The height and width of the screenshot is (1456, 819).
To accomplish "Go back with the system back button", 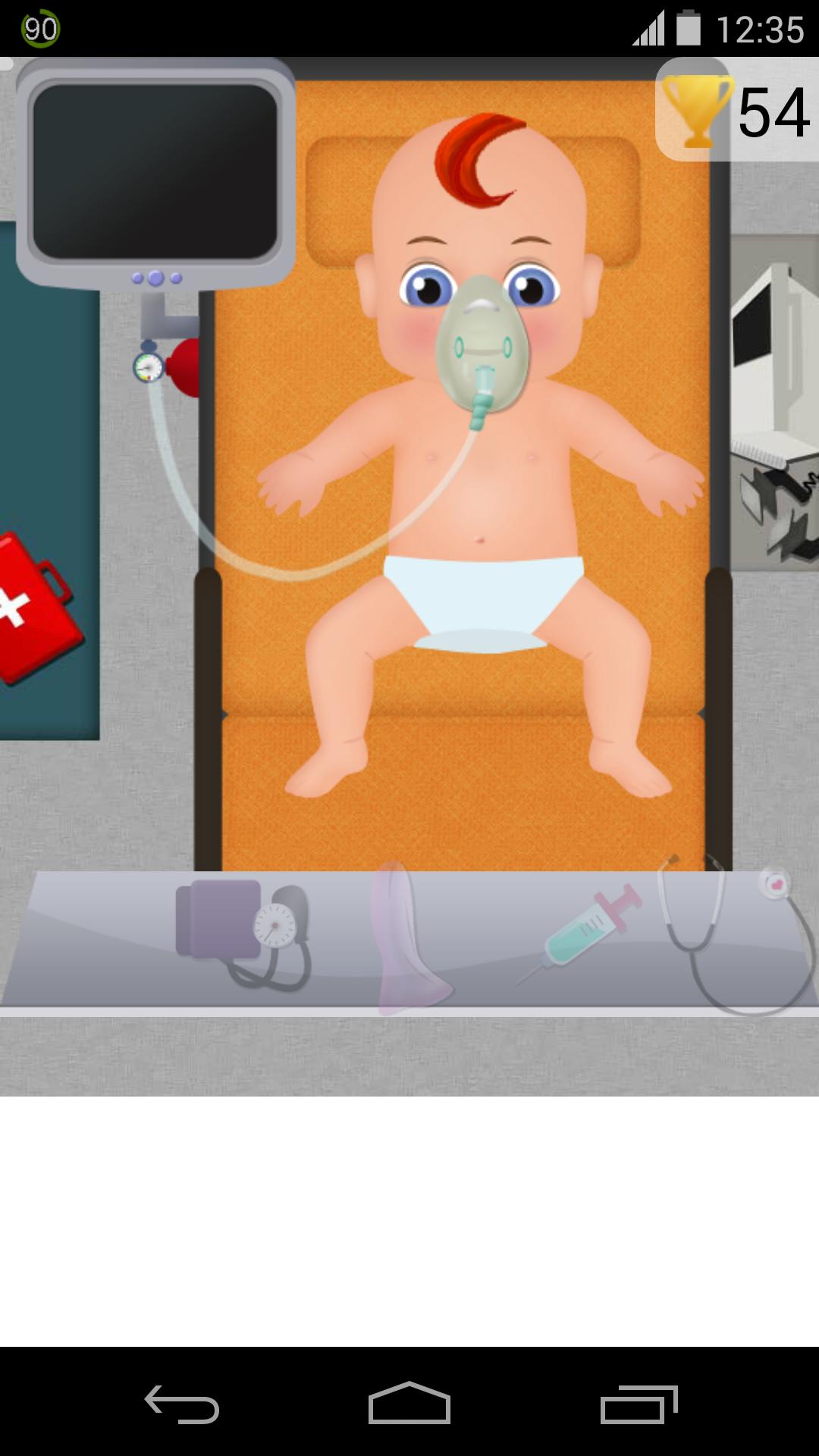I will point(182,1405).
